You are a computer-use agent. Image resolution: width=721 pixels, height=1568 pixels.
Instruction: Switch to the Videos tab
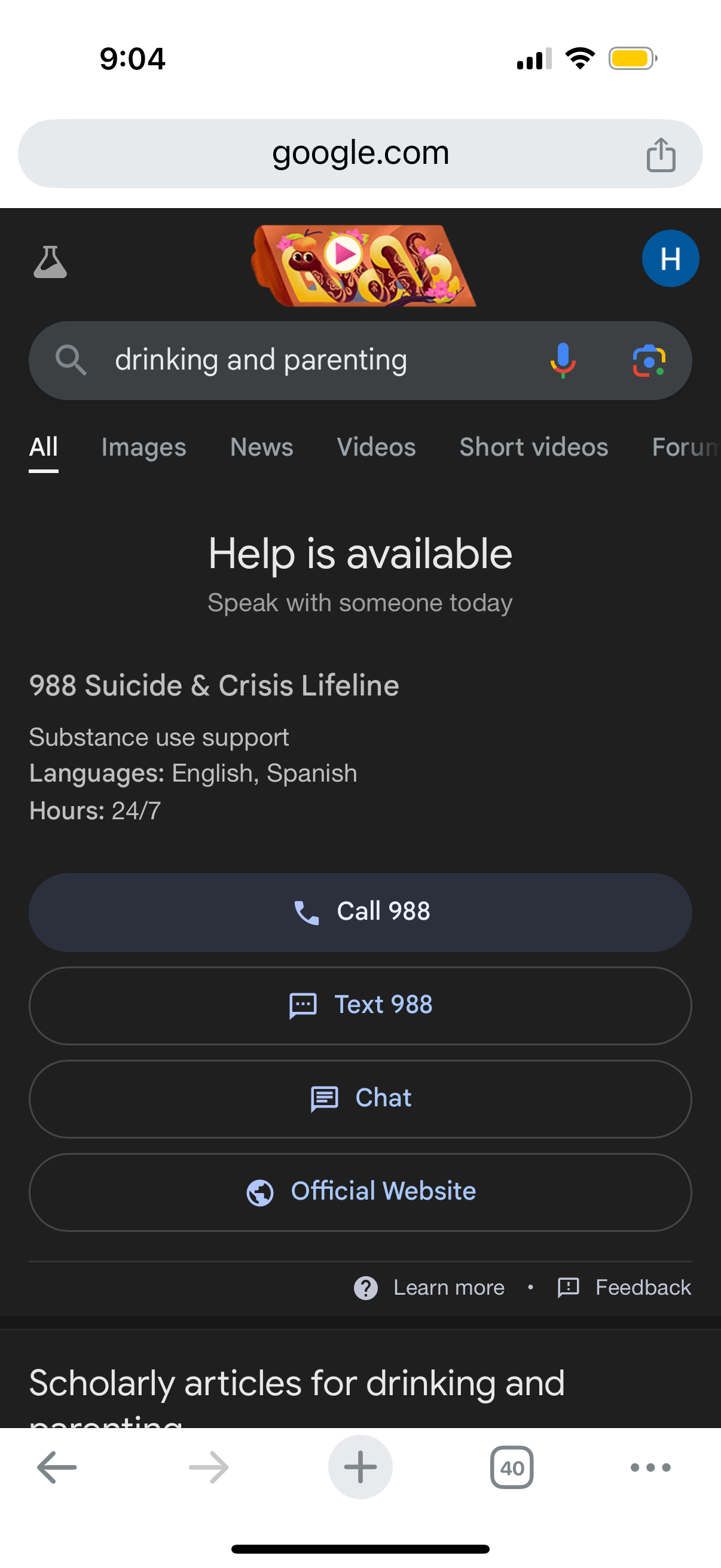[376, 447]
